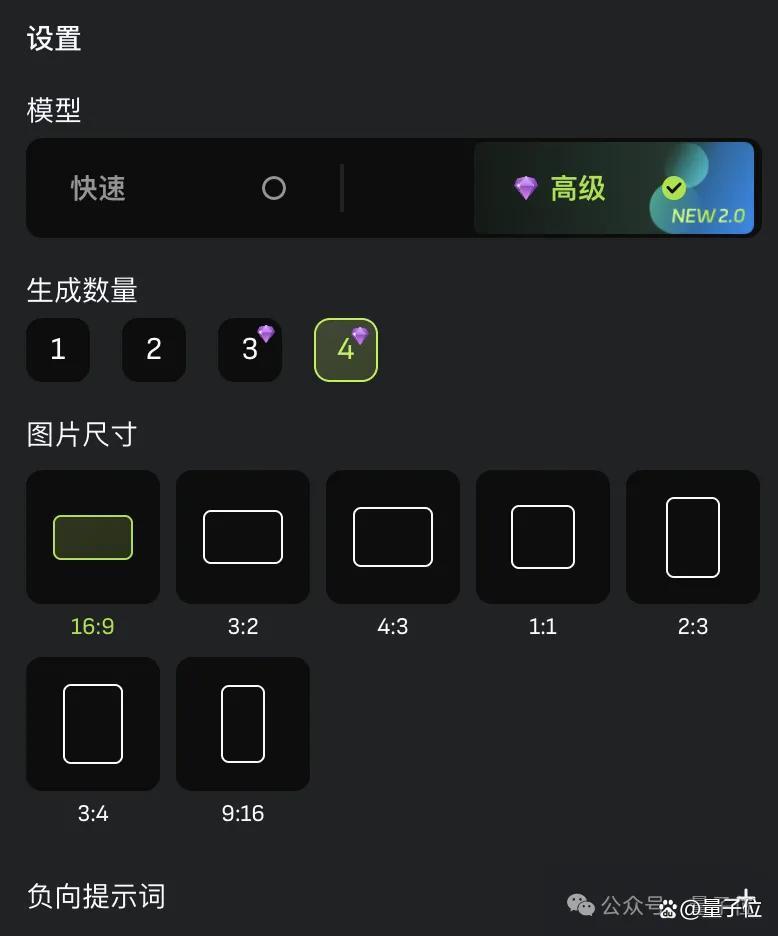The height and width of the screenshot is (936, 778).
Task: Choose the 2:3 portrait size
Action: pos(693,537)
